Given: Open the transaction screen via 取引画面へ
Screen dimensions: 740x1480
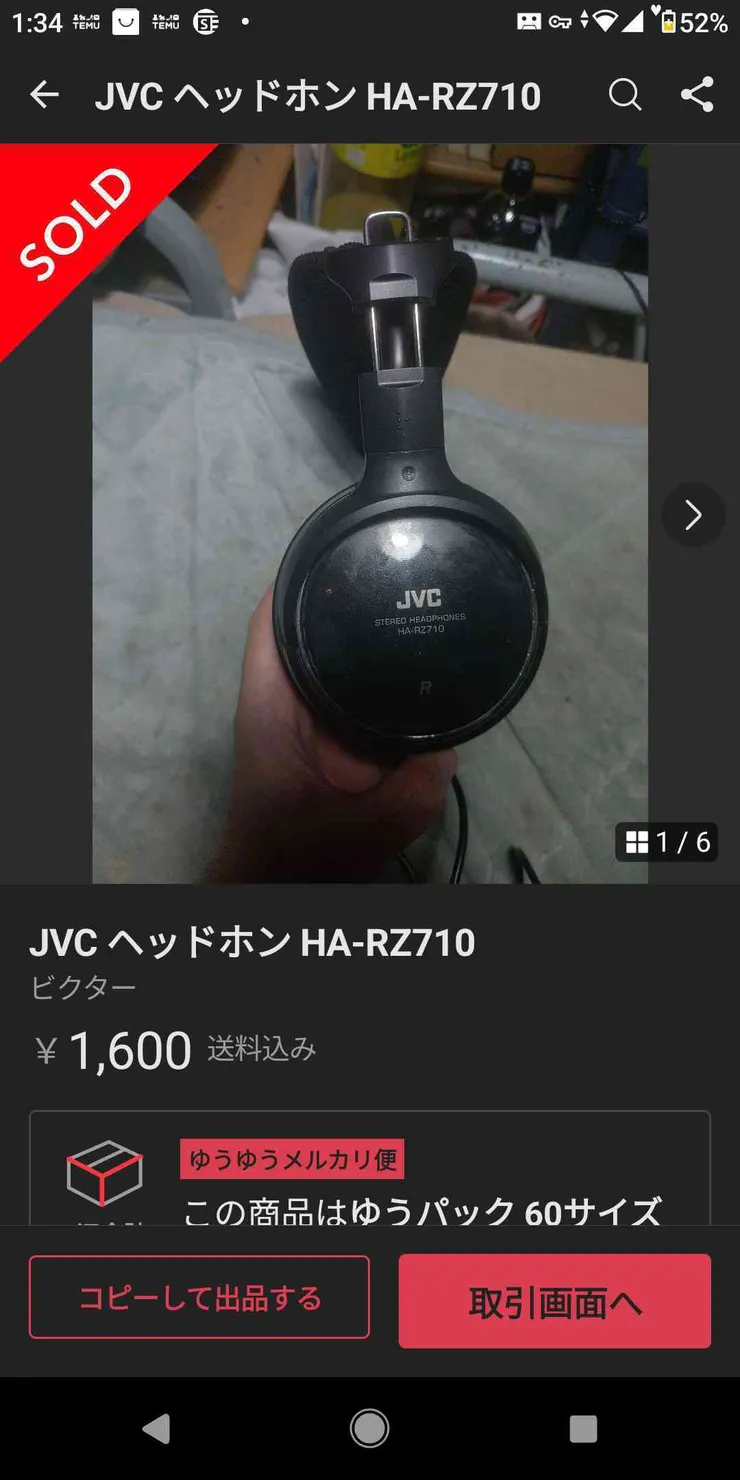Looking at the screenshot, I should 553,1297.
